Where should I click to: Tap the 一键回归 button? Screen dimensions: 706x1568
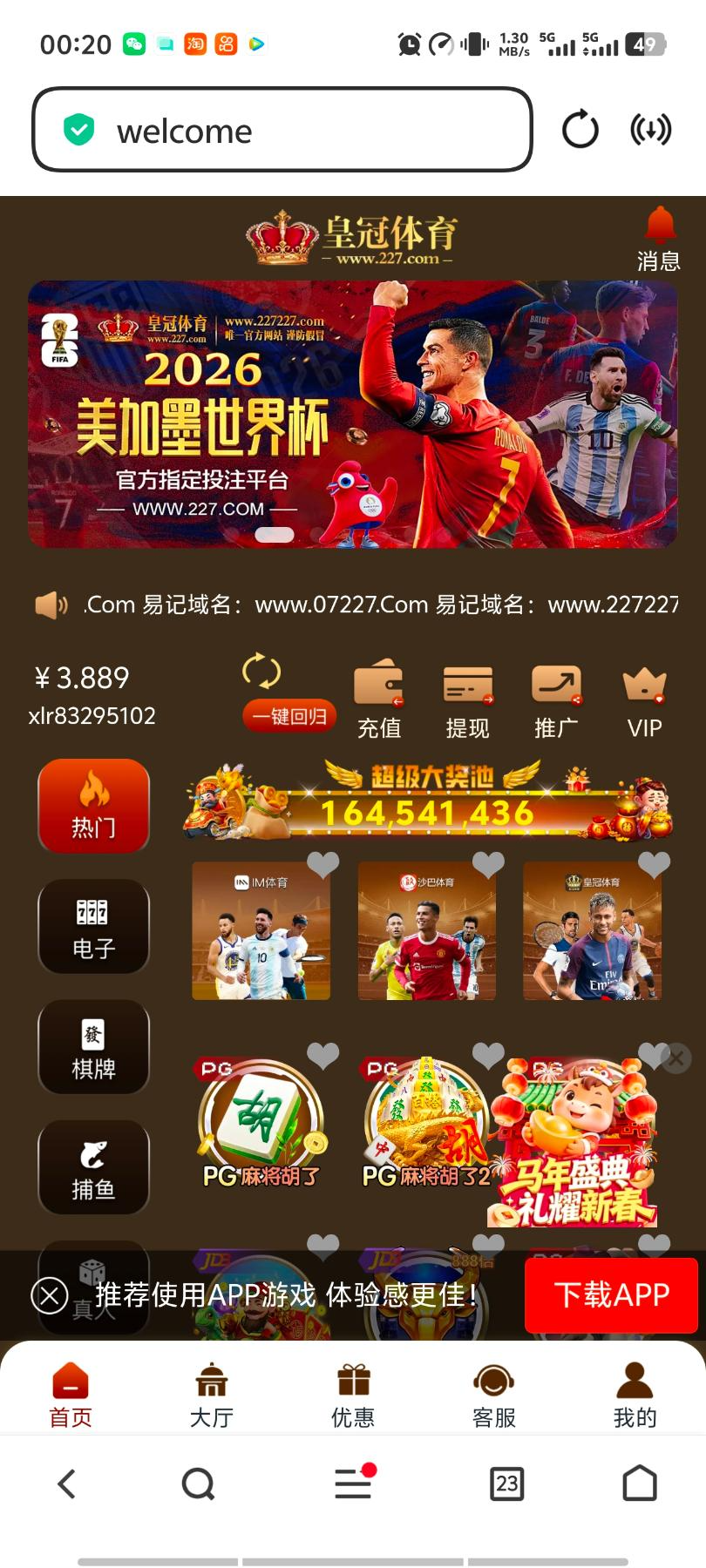(x=289, y=716)
